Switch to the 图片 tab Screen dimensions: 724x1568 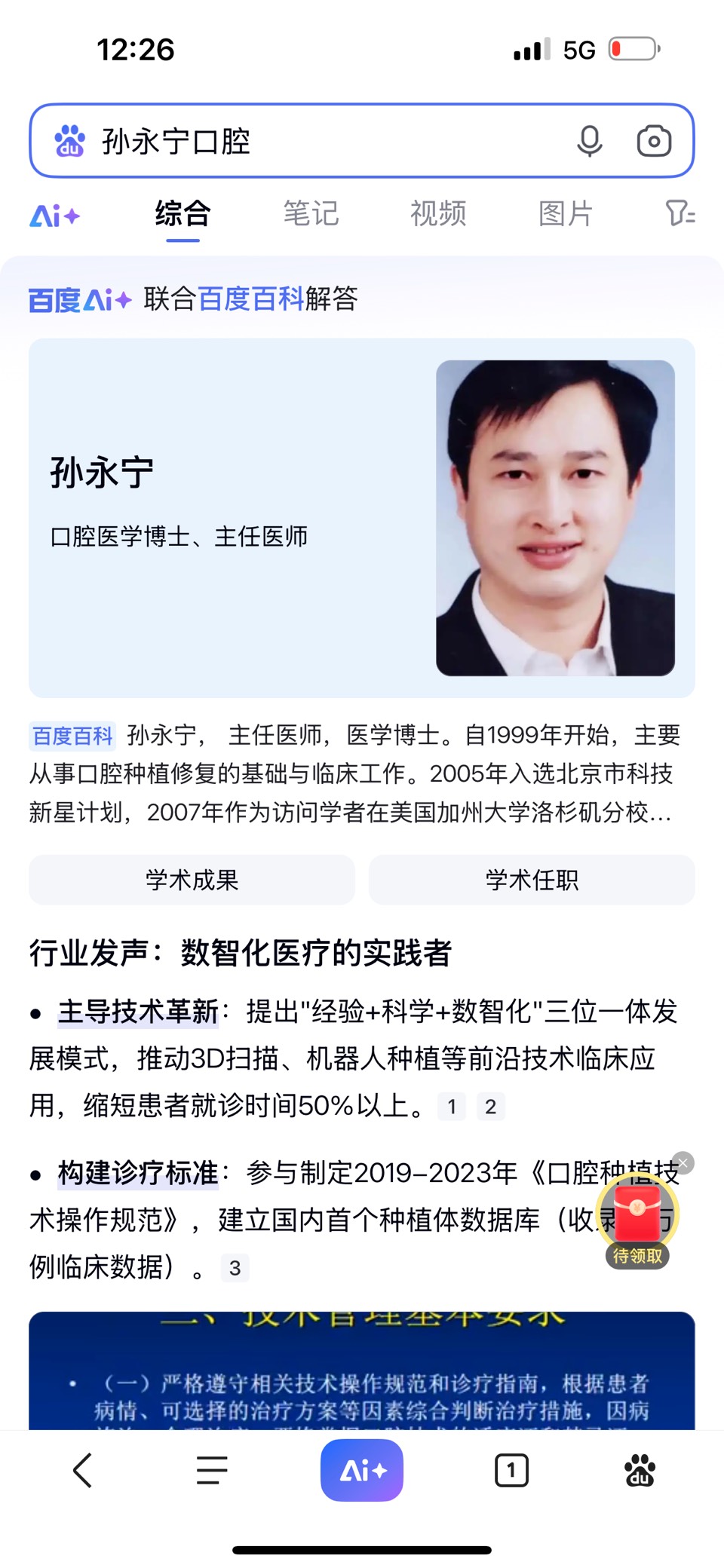click(x=566, y=214)
